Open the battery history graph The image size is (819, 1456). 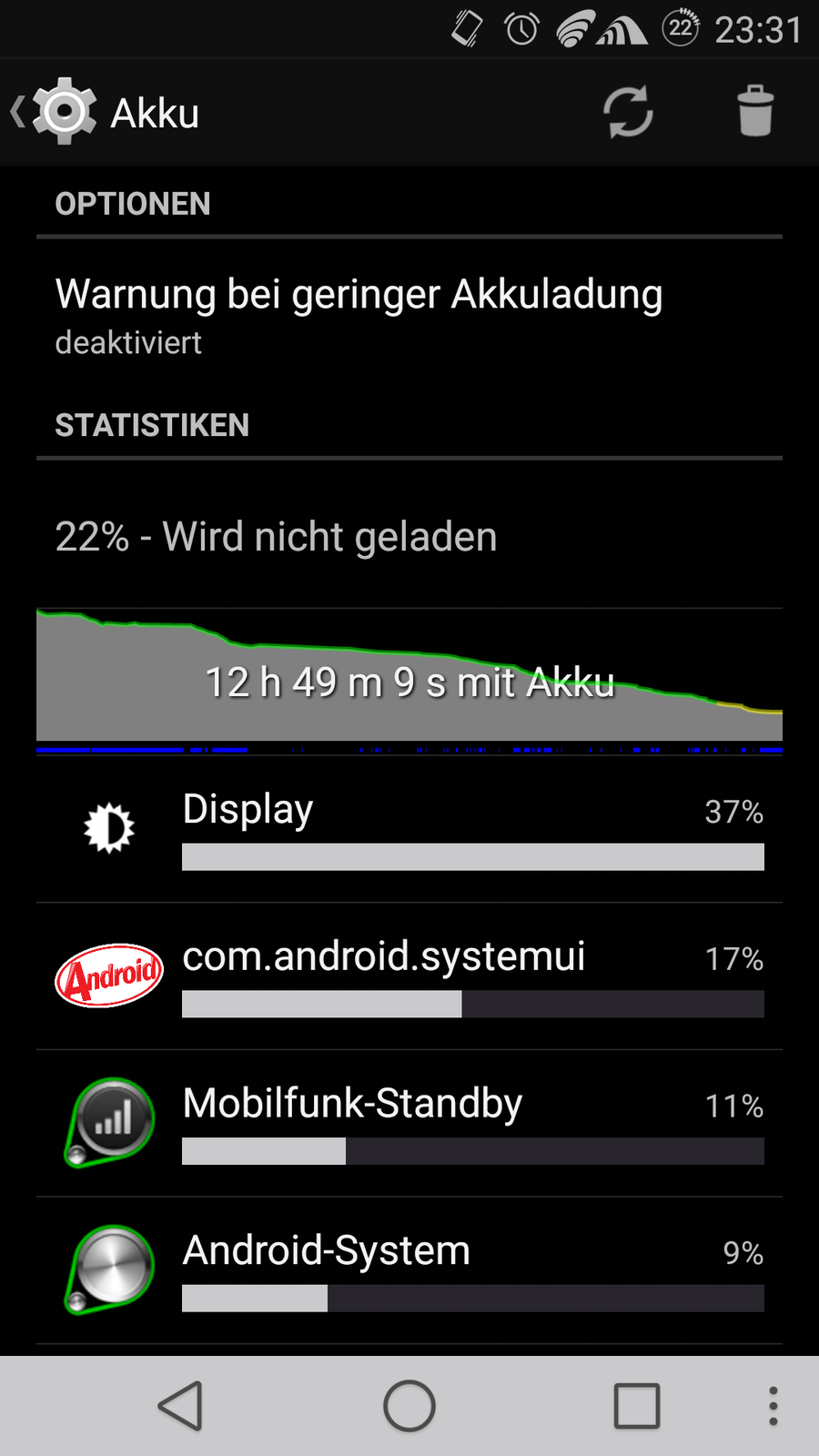[x=409, y=678]
